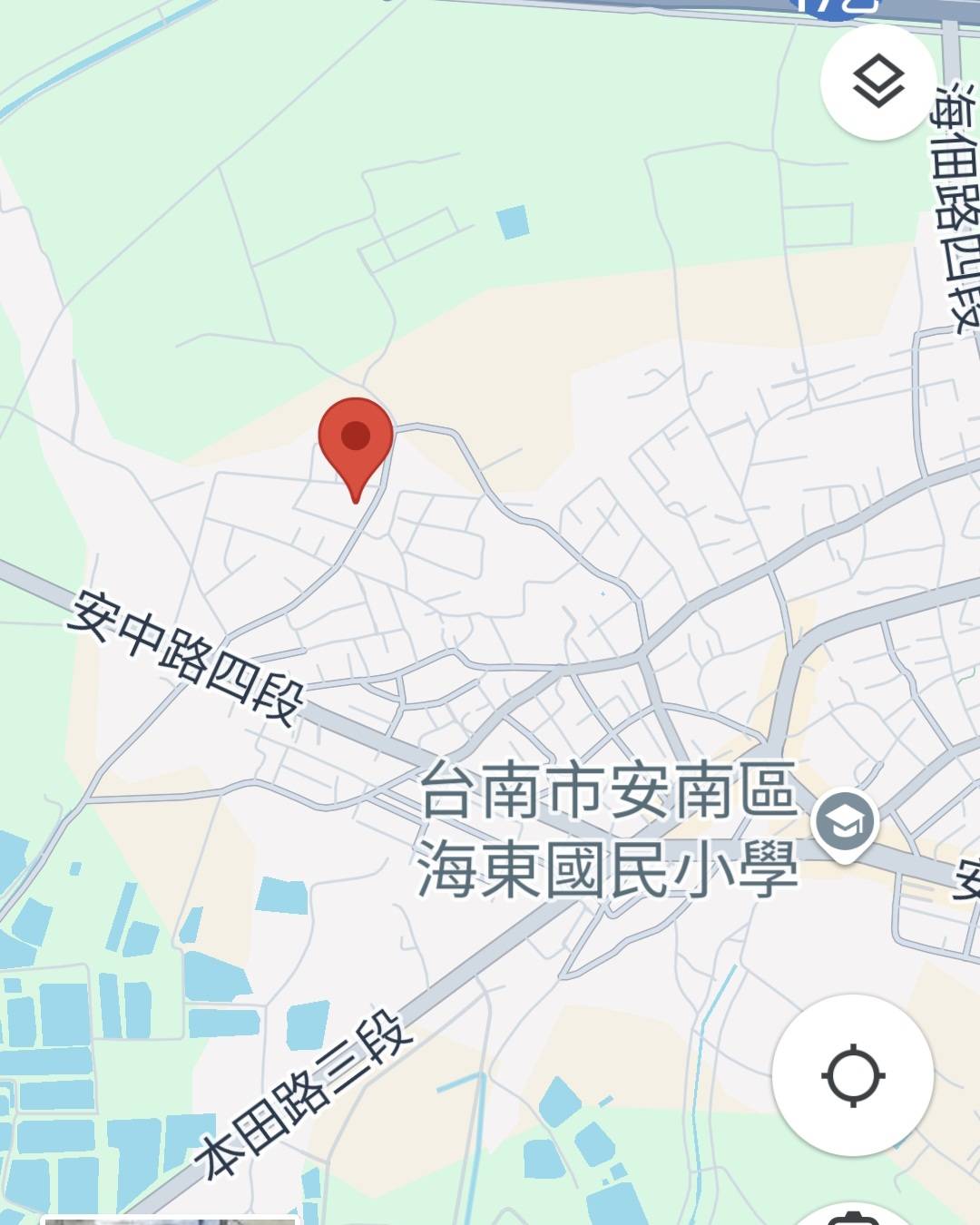This screenshot has height=1225, width=980.
Task: Tap the red dropped pin marker
Action: click(356, 440)
